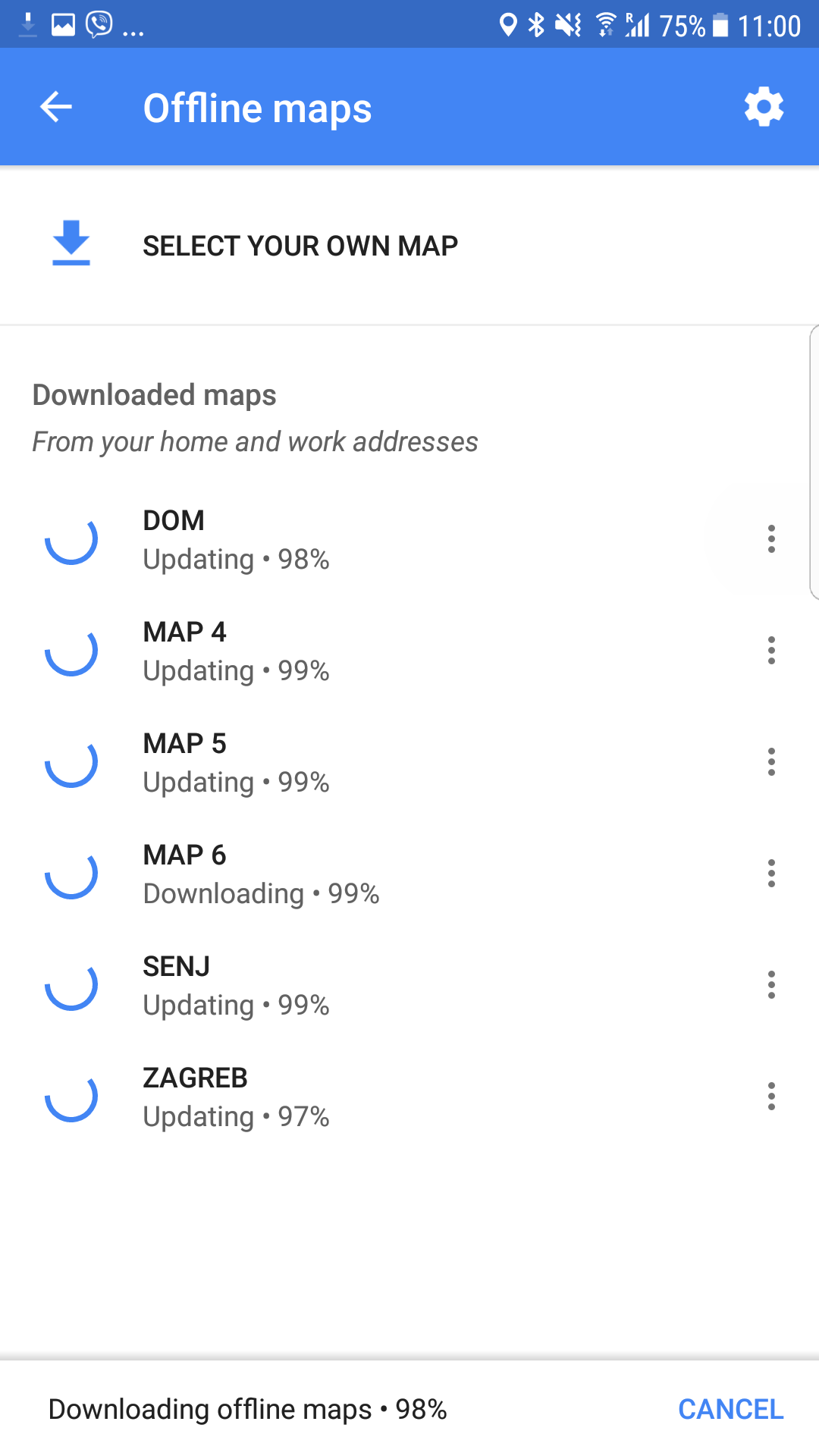819x1456 pixels.
Task: Open the DOM offline map
Action: [237, 540]
